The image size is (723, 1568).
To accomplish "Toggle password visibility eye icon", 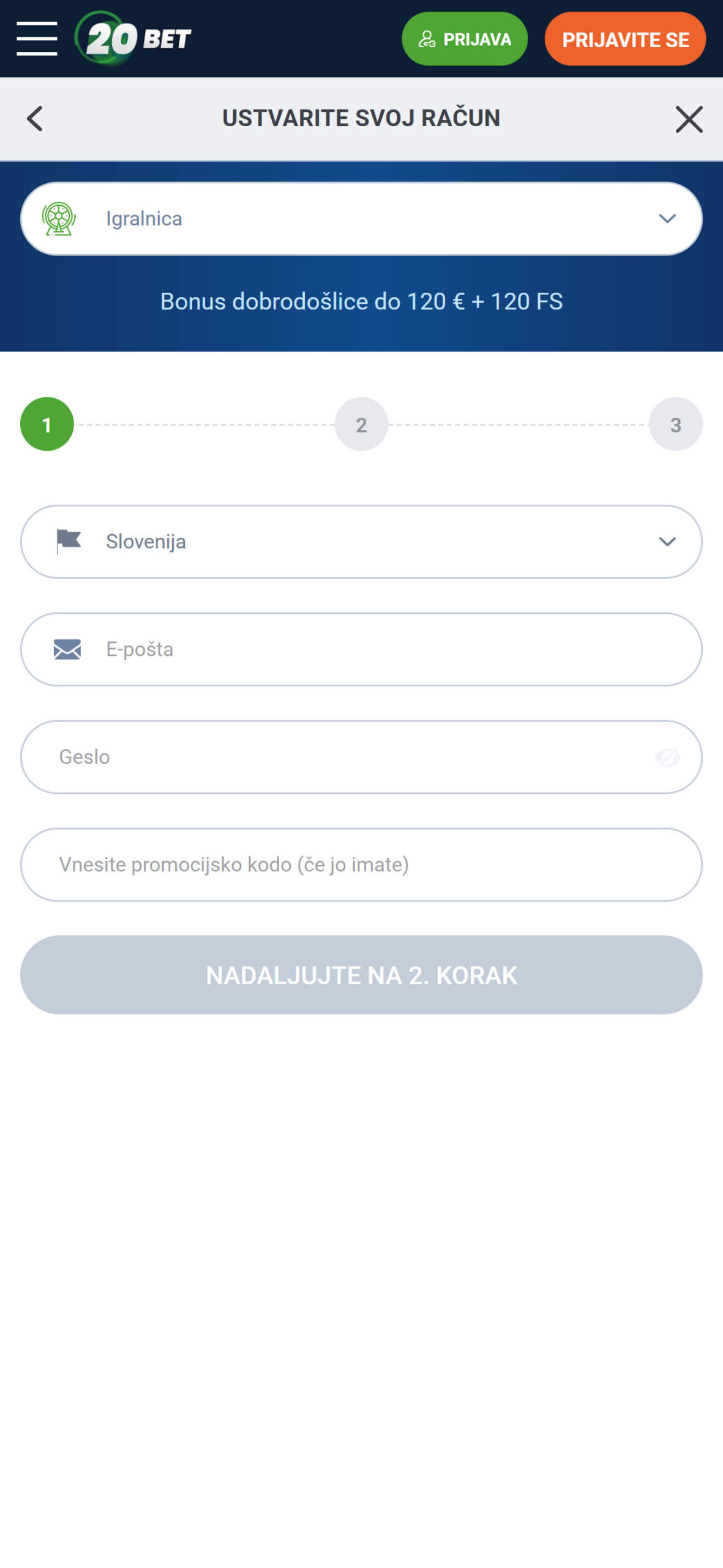I will (667, 758).
